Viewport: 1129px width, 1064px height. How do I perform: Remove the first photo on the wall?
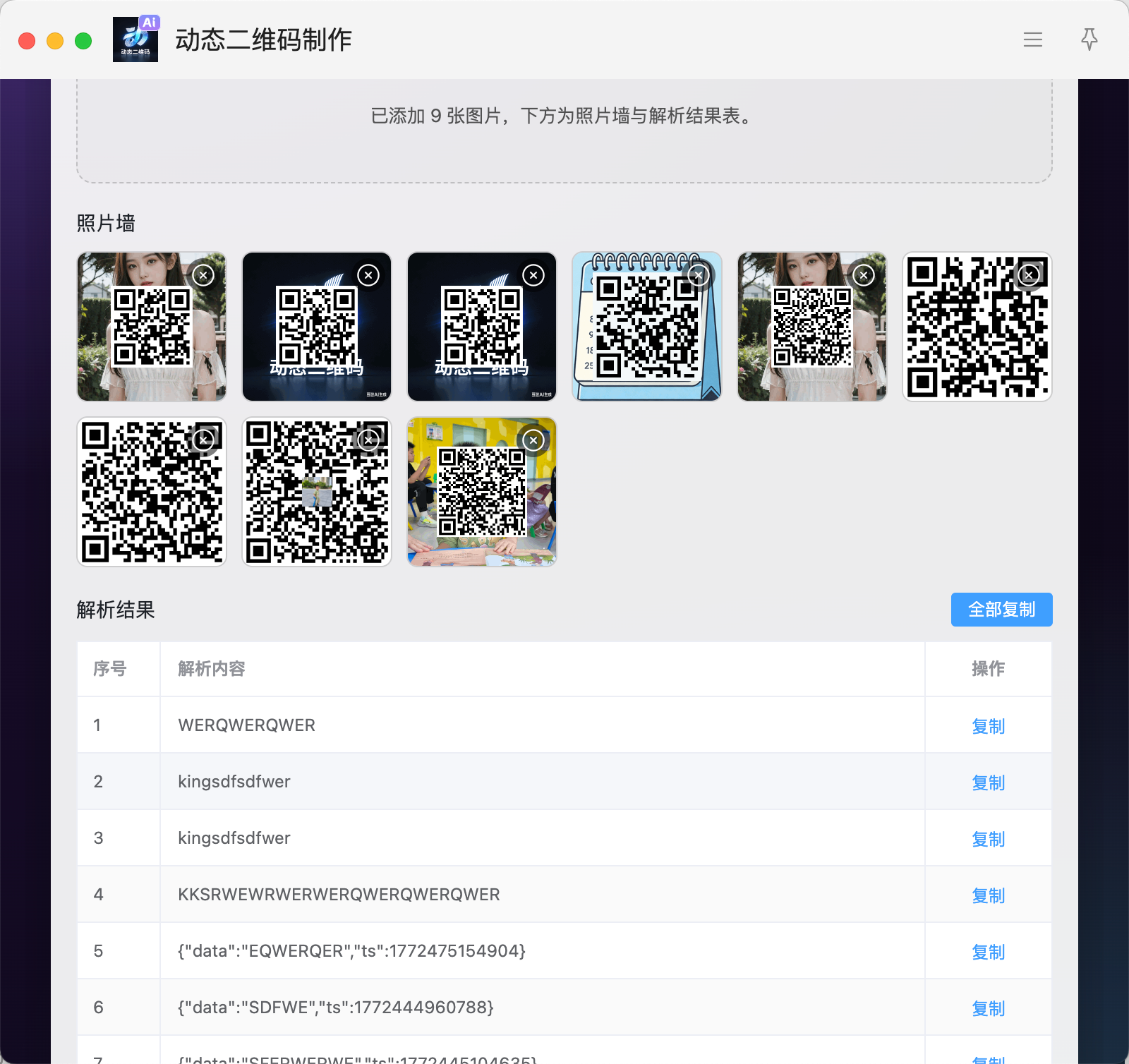pyautogui.click(x=203, y=275)
